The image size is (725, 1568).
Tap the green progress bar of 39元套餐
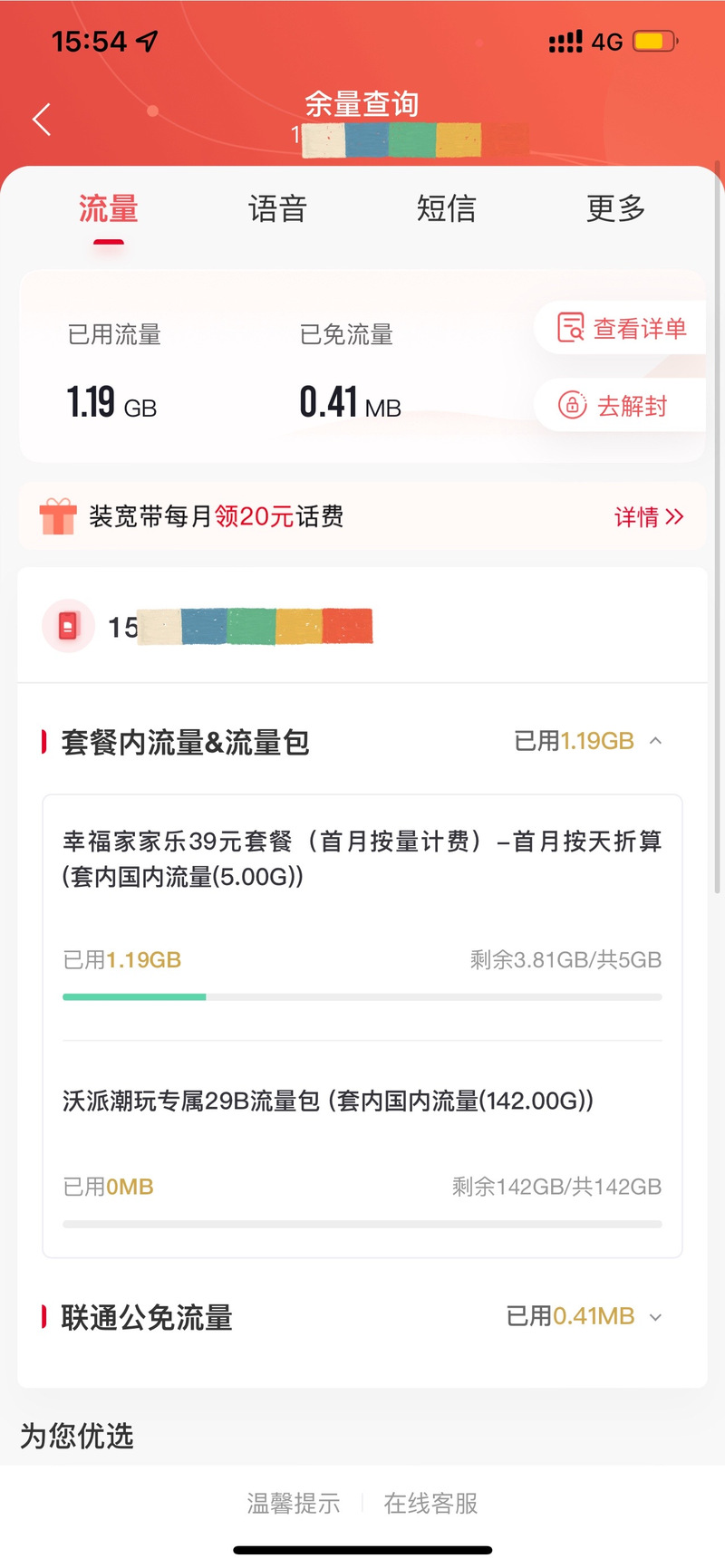(134, 996)
